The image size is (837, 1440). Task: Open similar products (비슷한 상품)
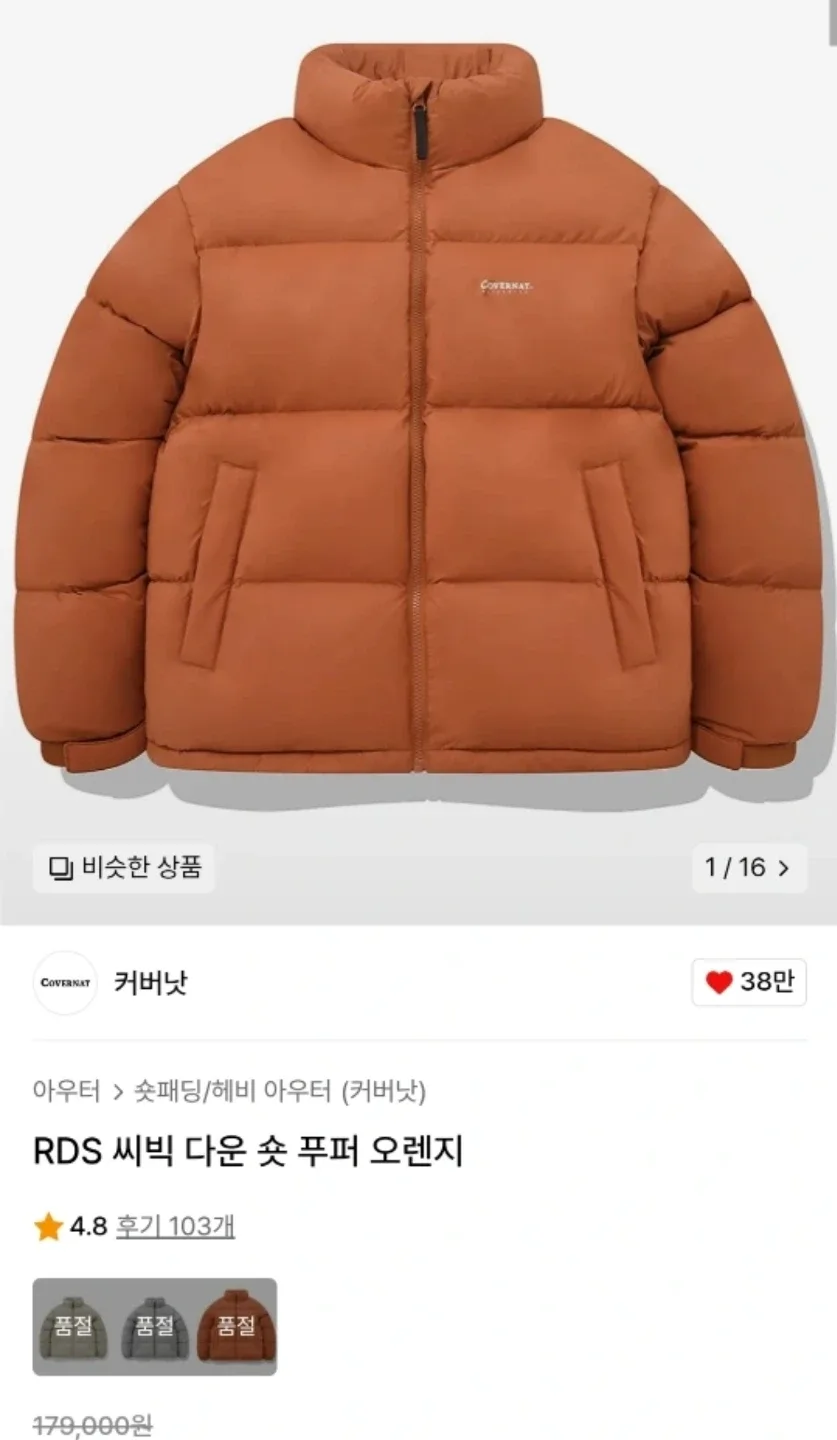[x=124, y=867]
